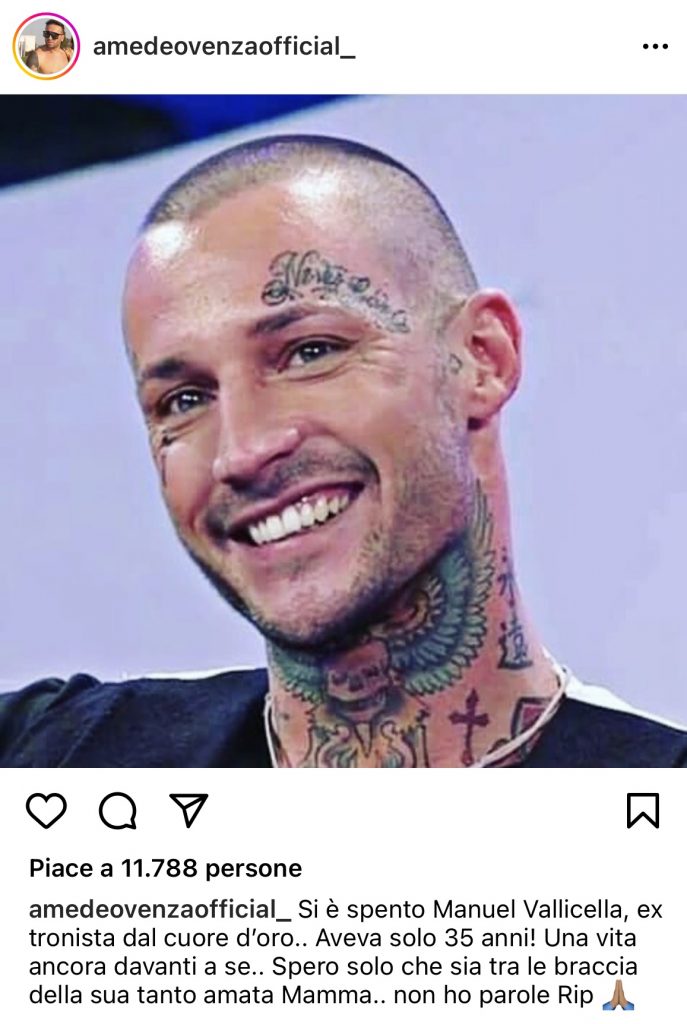Image resolution: width=687 pixels, height=1024 pixels.
Task: Open comments with the speech bubble icon
Action: (x=117, y=810)
